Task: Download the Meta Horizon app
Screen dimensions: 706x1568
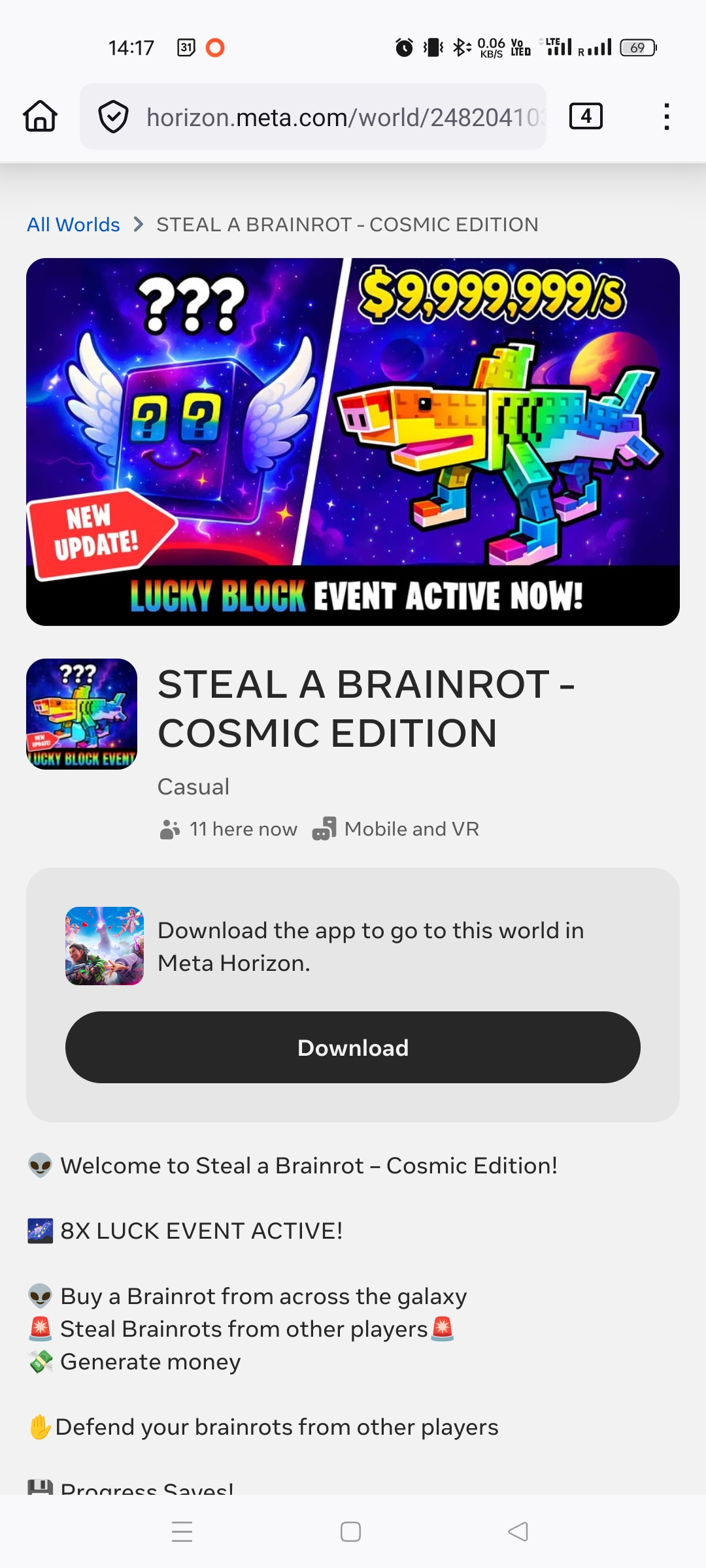Action: (353, 1047)
